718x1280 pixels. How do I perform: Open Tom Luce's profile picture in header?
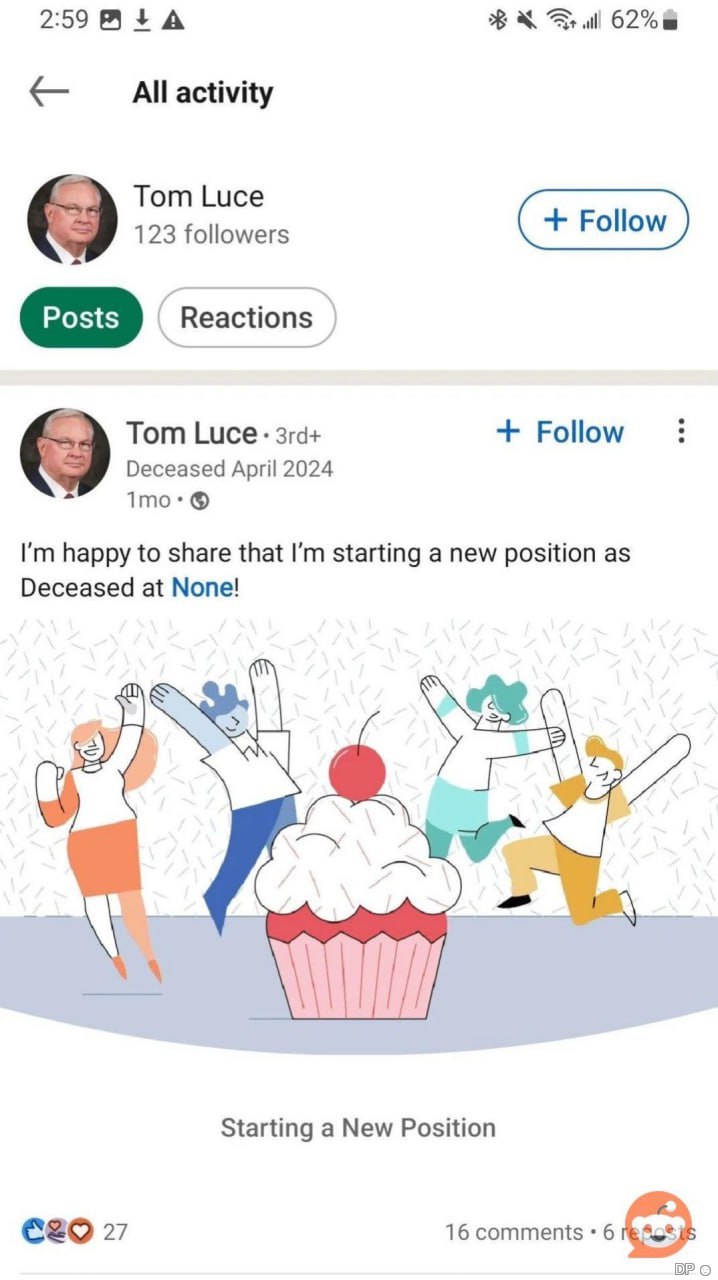[72, 220]
